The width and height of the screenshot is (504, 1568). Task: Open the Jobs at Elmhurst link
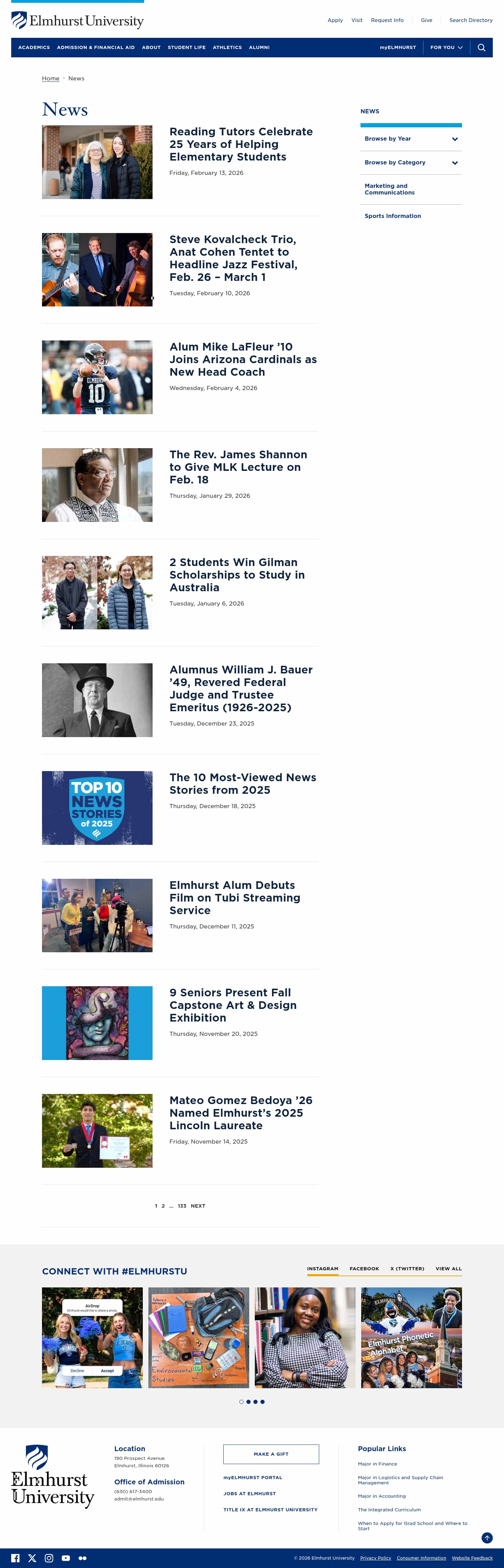tap(250, 1493)
